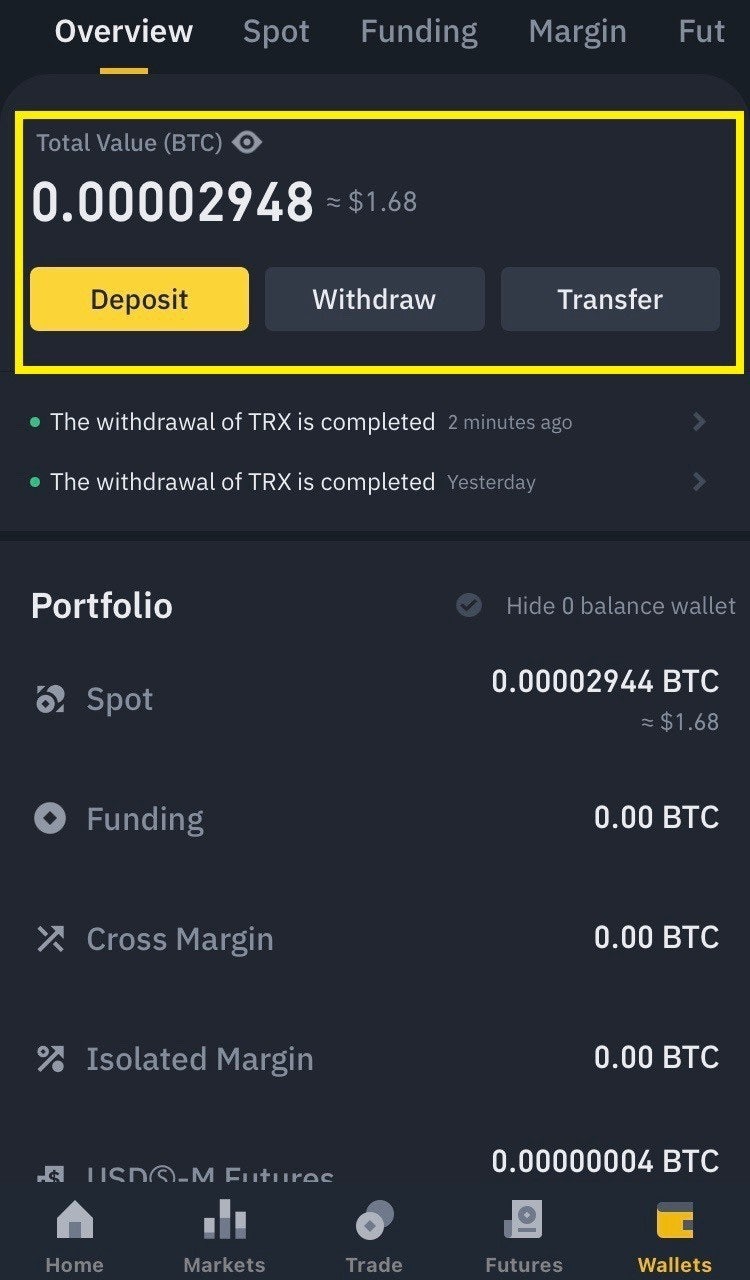Viewport: 750px width, 1280px height.
Task: Open the Spot wallet row
Action: [375, 699]
